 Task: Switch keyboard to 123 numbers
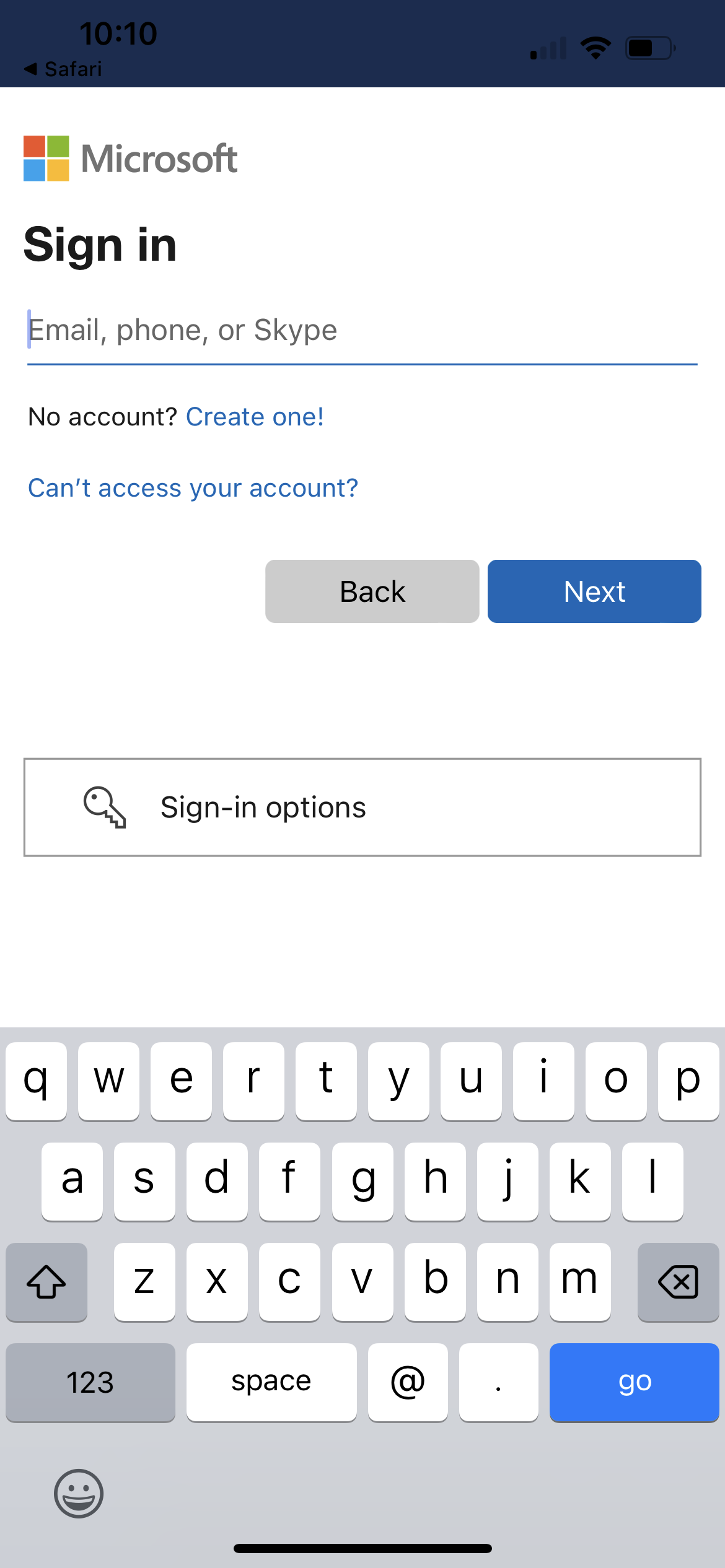[x=90, y=1382]
